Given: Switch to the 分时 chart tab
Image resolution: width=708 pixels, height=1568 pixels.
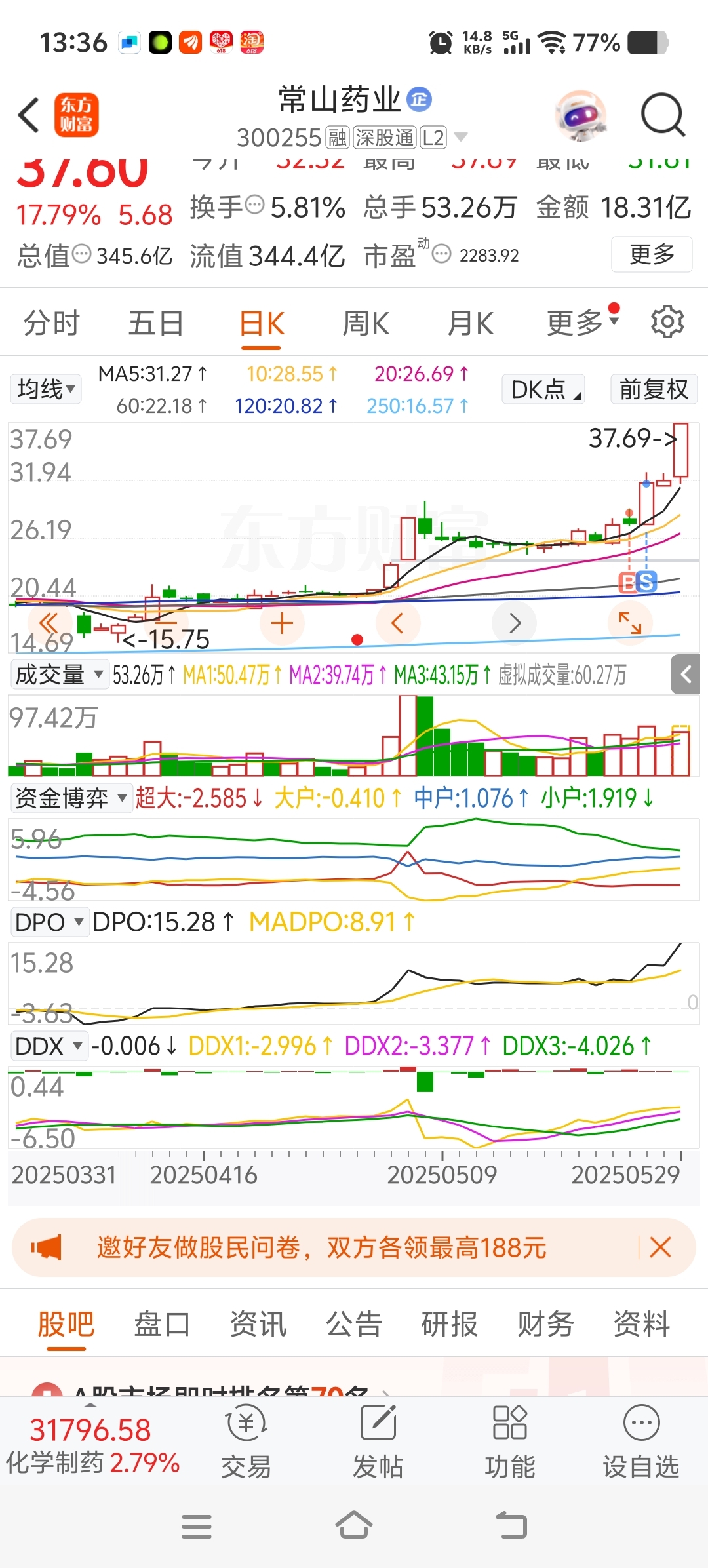Looking at the screenshot, I should pyautogui.click(x=51, y=323).
